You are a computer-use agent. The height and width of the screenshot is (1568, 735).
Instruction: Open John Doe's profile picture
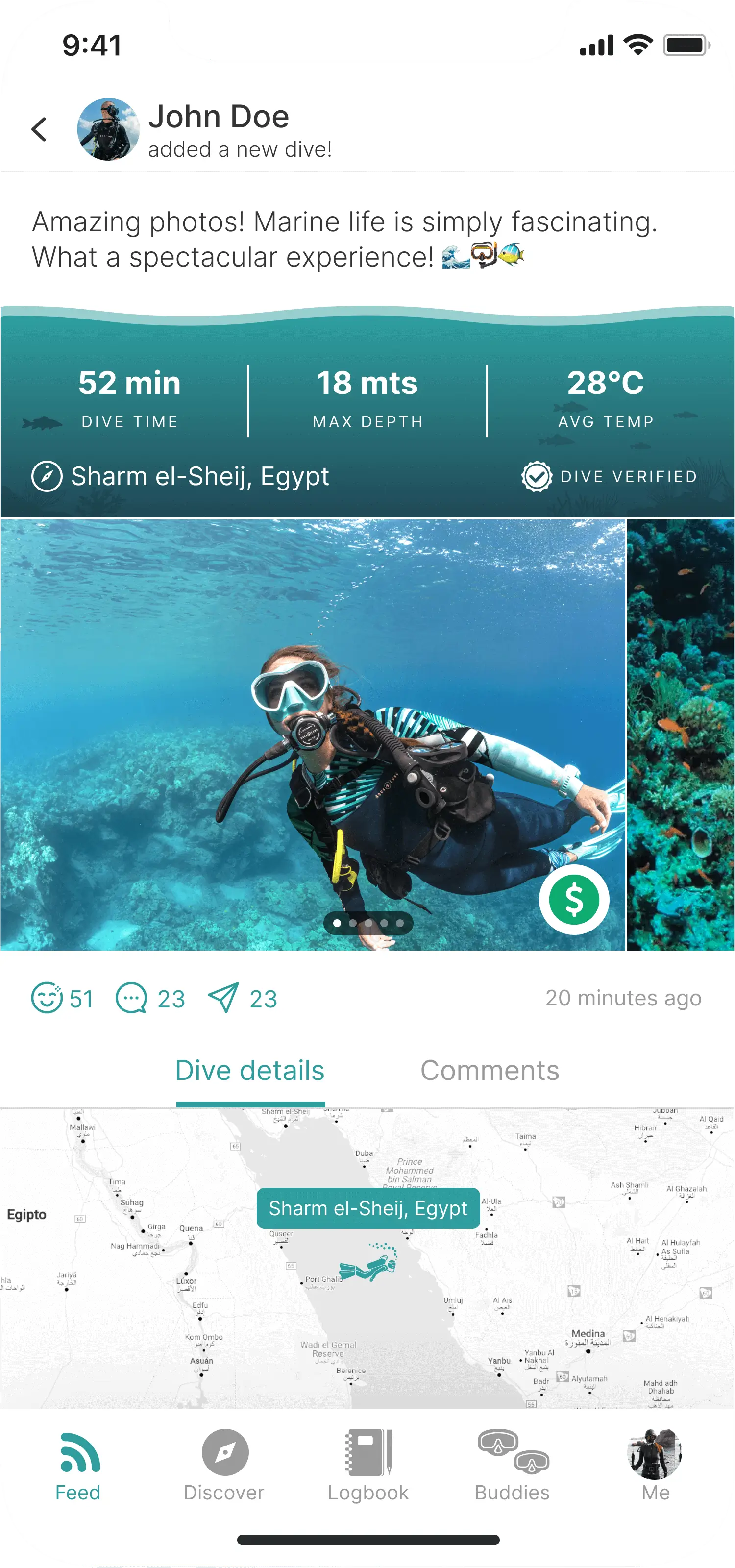point(108,129)
